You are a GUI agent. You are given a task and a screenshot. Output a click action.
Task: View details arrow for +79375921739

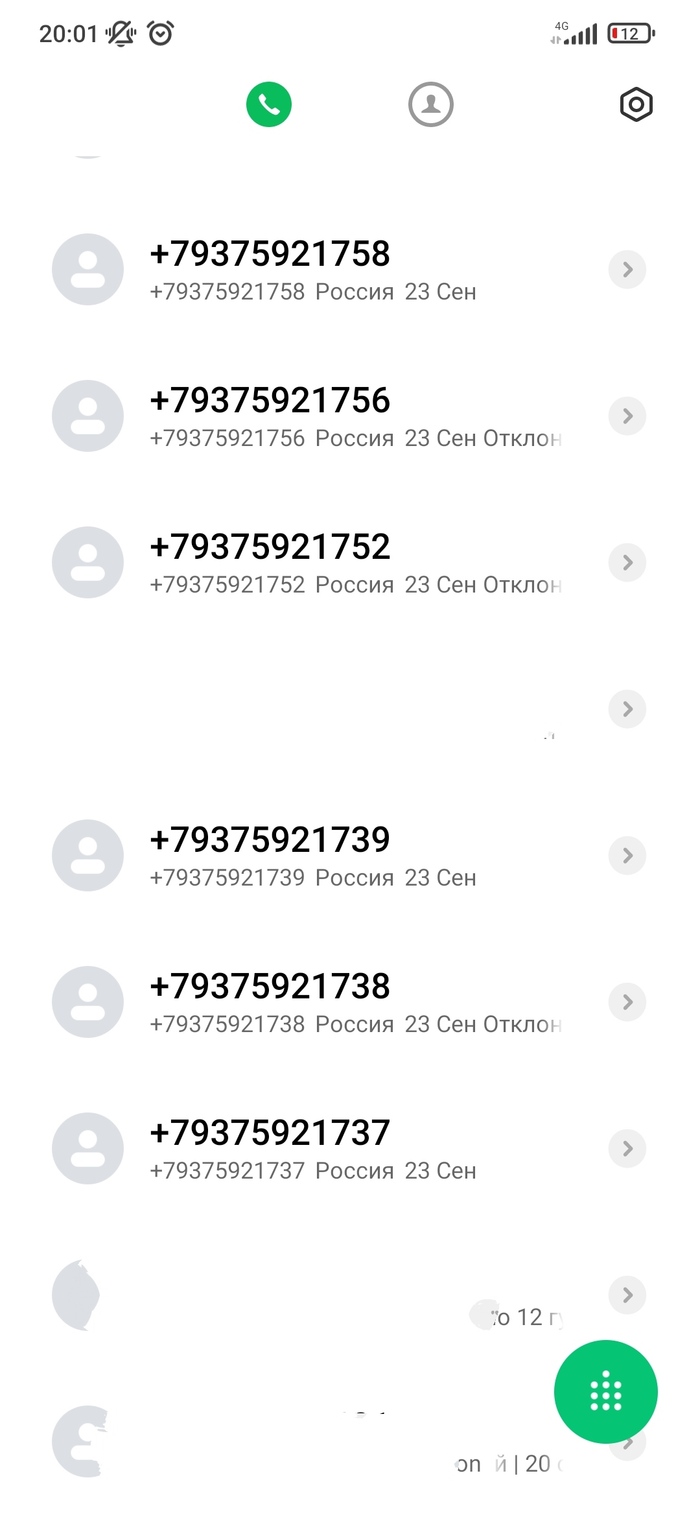click(628, 856)
